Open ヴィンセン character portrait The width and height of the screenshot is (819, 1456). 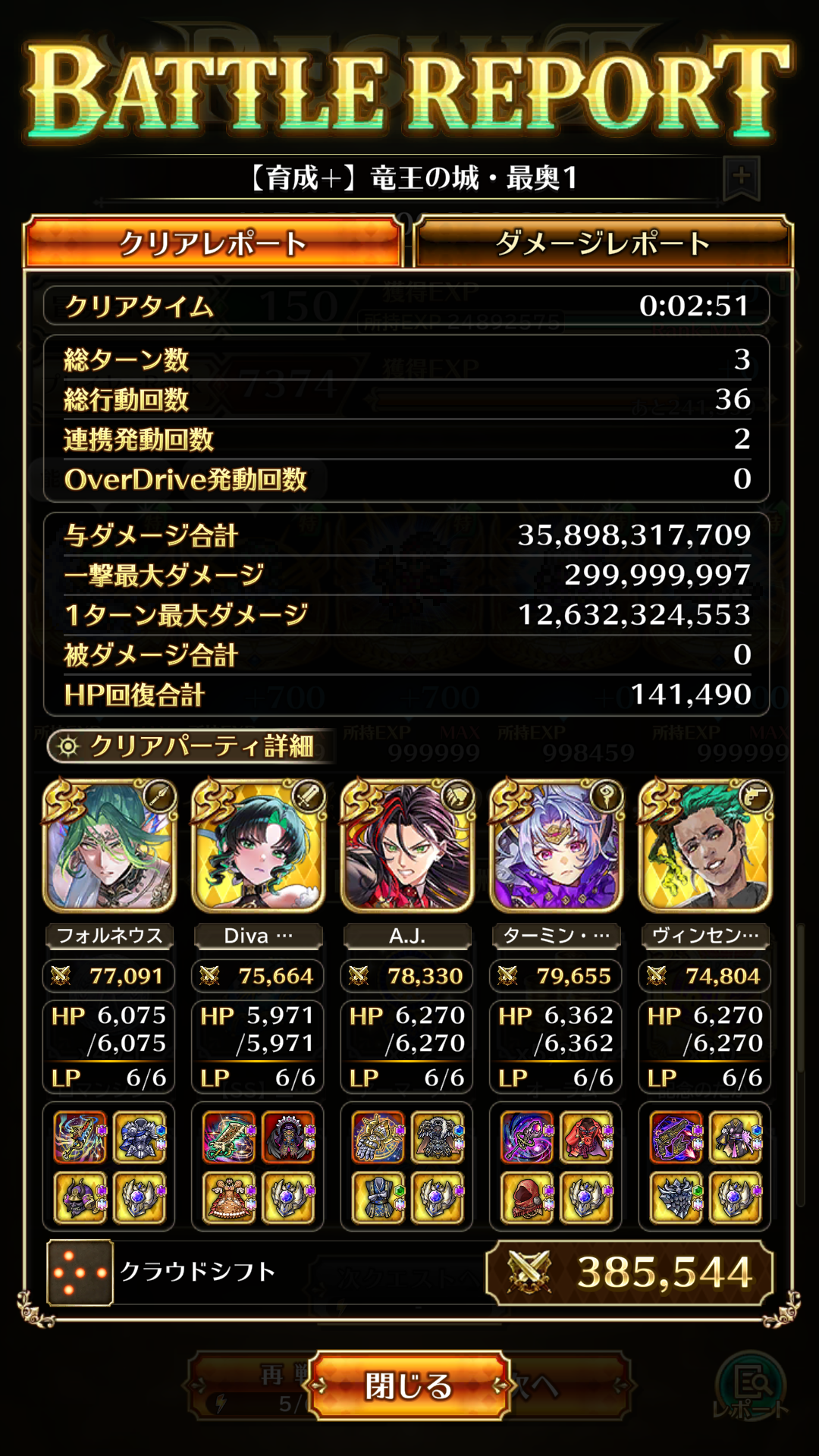click(705, 846)
